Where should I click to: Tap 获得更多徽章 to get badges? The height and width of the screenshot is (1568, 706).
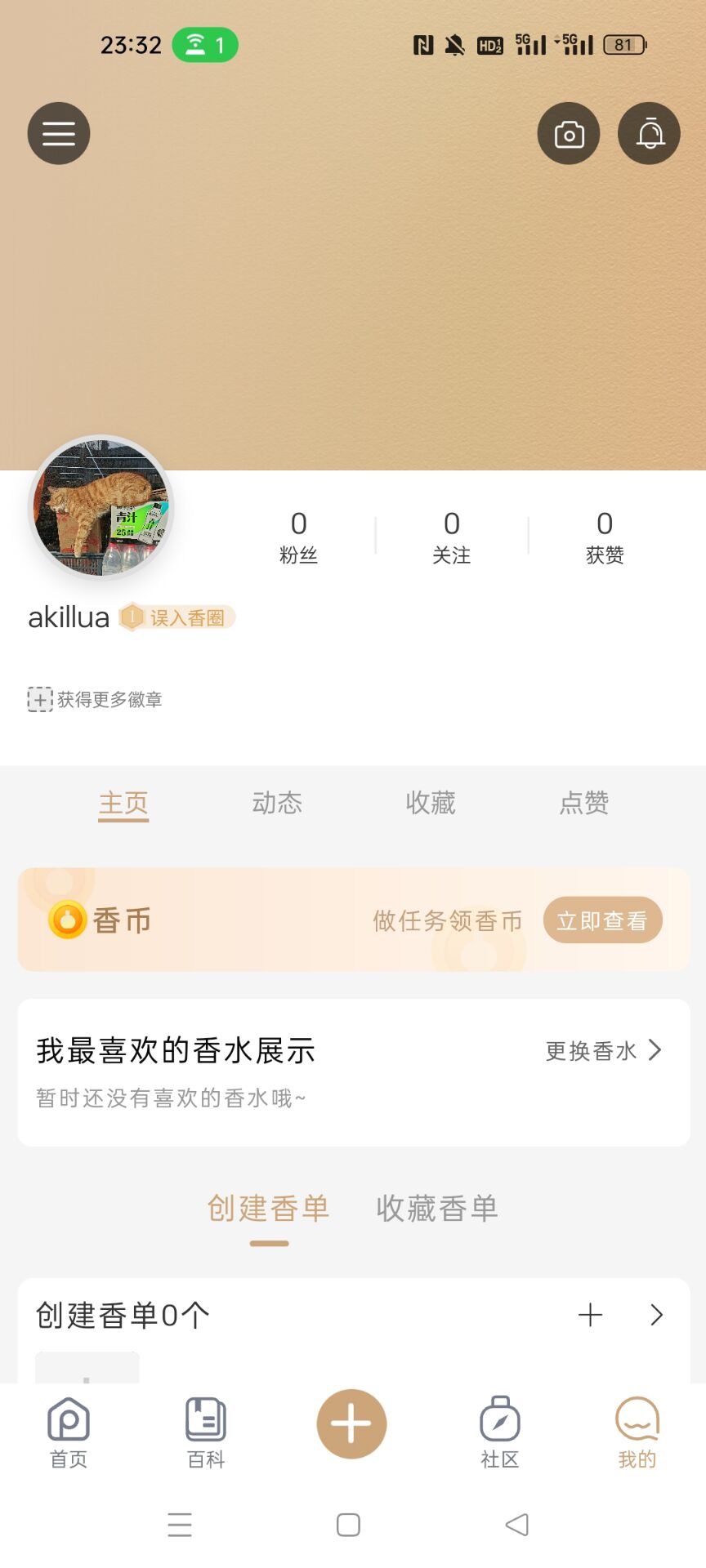[96, 699]
